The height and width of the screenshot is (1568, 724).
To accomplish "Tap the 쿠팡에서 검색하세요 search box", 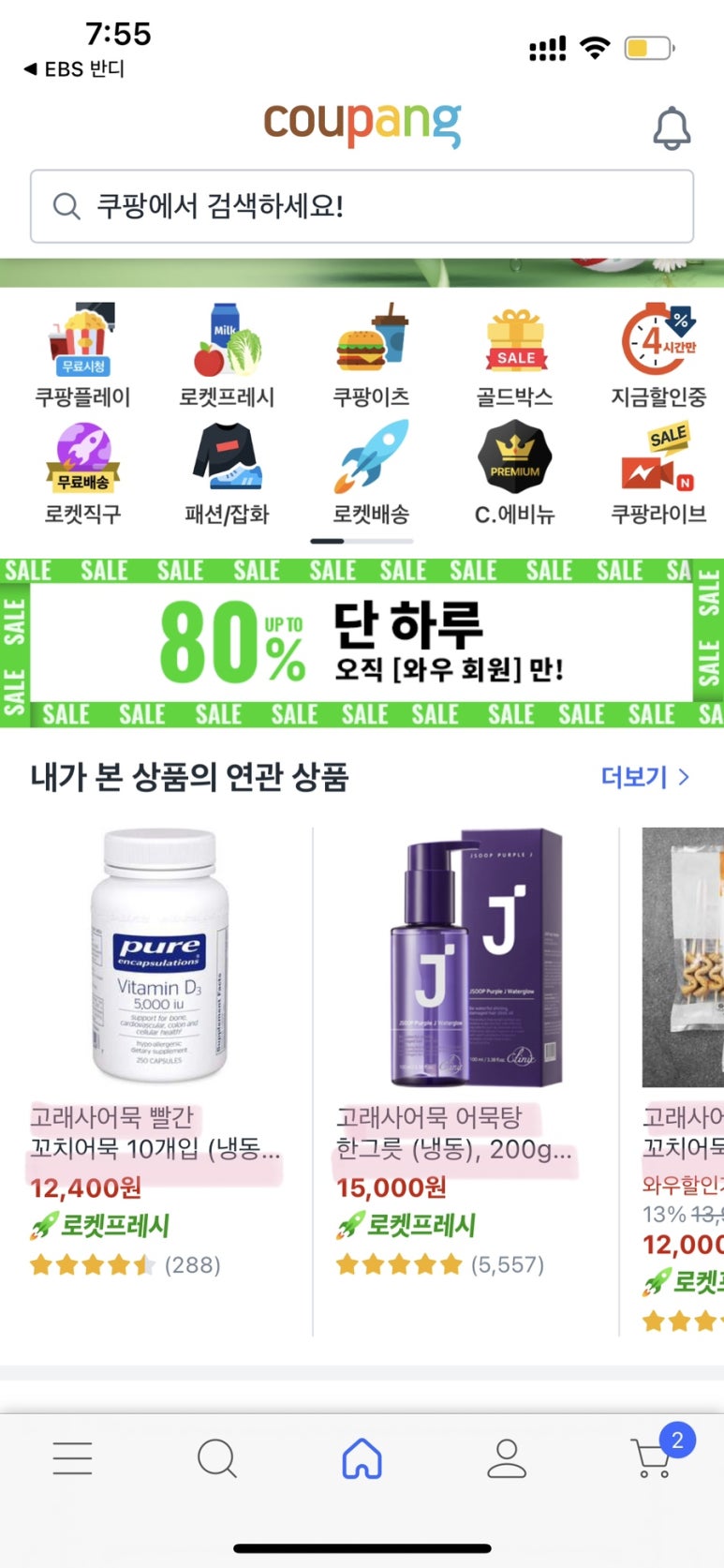I will tap(362, 206).
